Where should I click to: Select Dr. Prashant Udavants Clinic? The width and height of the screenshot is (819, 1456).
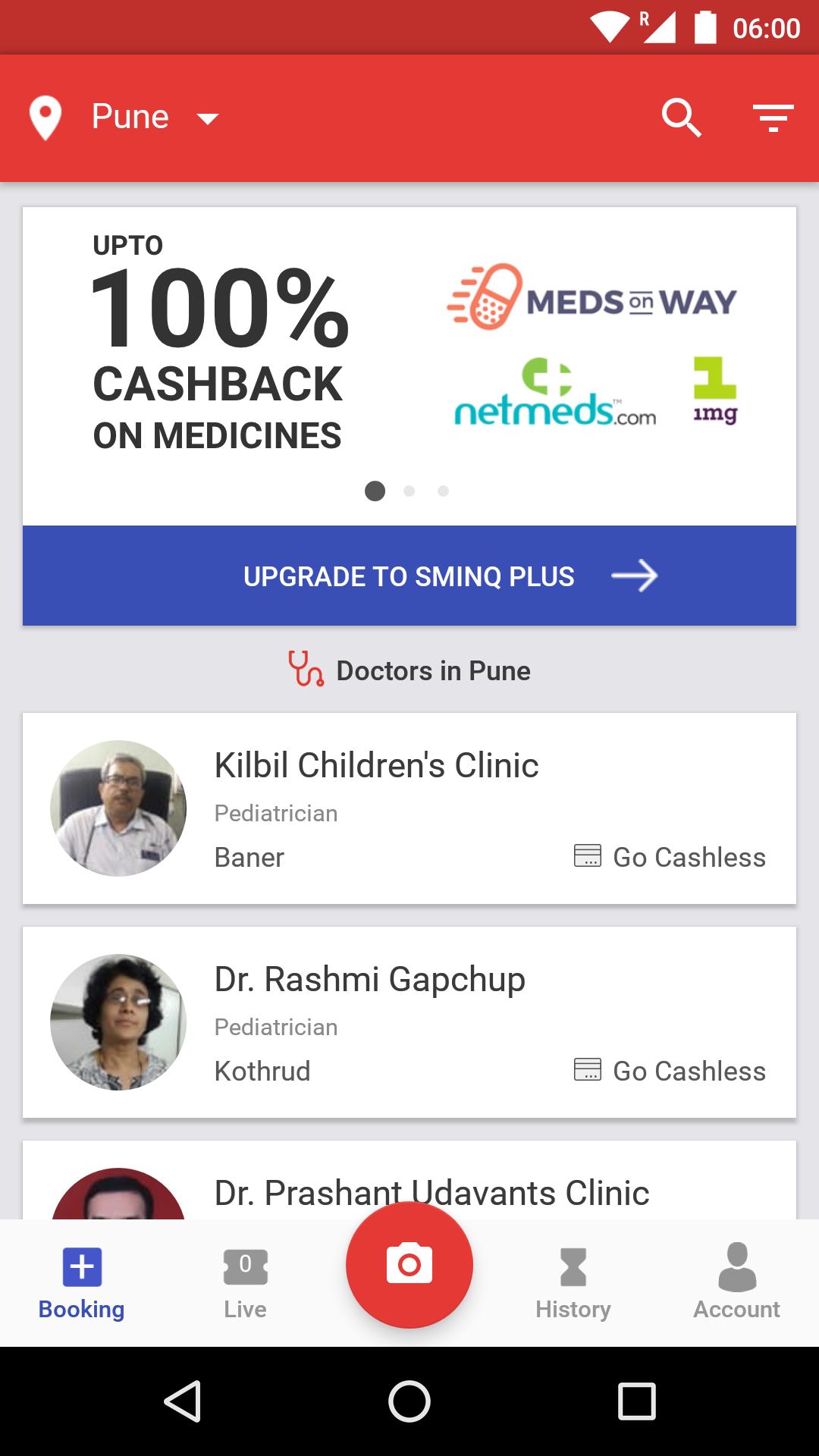click(x=432, y=1191)
